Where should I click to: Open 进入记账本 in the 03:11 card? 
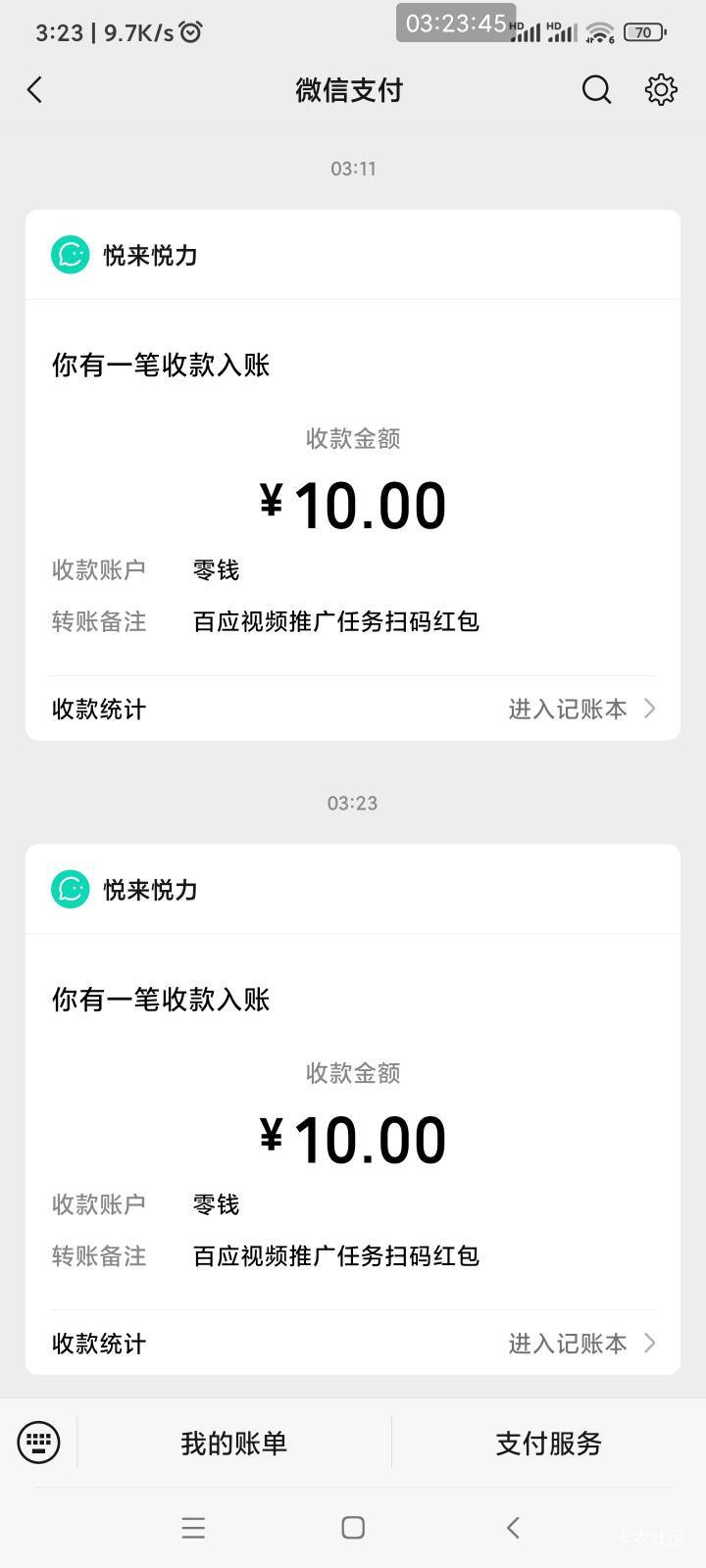pos(581,709)
